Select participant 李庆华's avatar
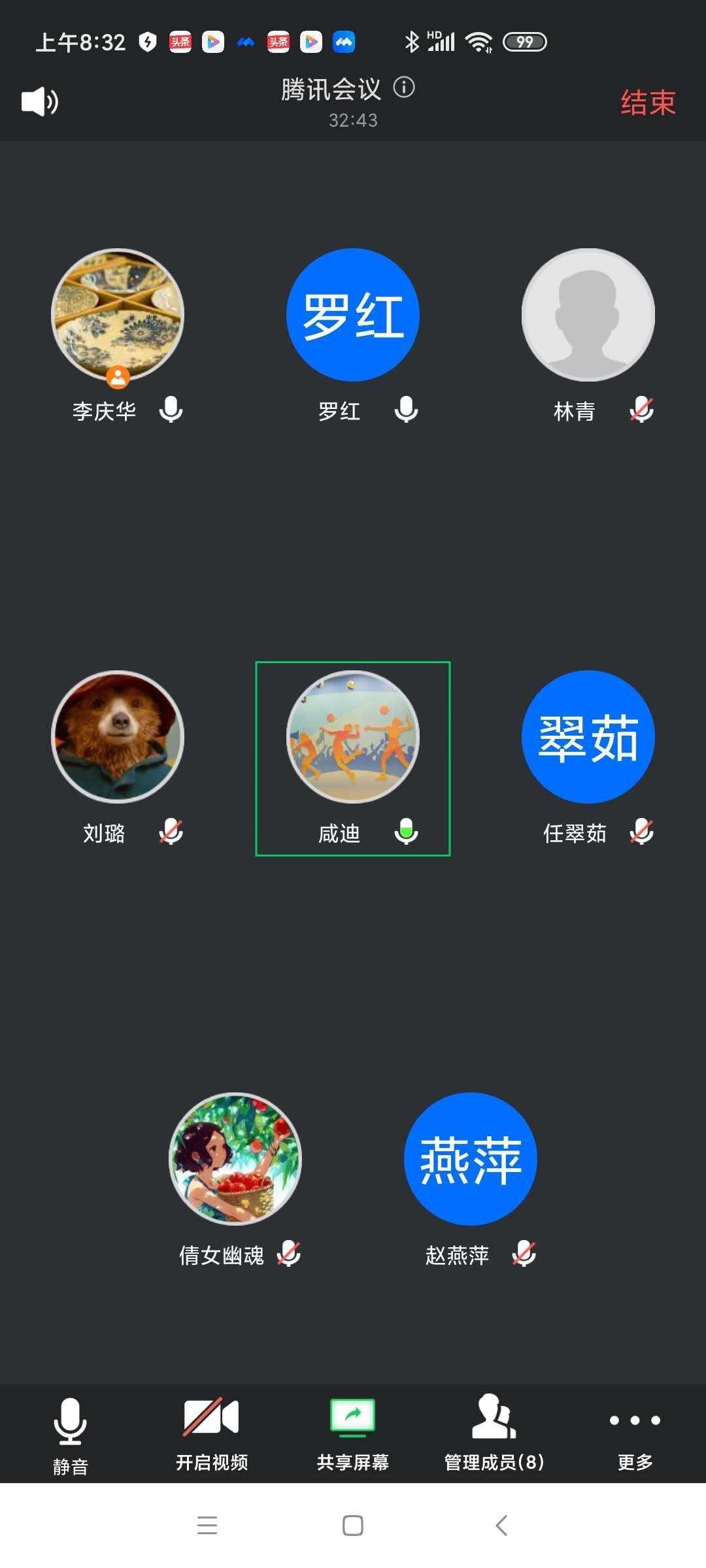Viewport: 706px width, 1568px height. pos(118,315)
